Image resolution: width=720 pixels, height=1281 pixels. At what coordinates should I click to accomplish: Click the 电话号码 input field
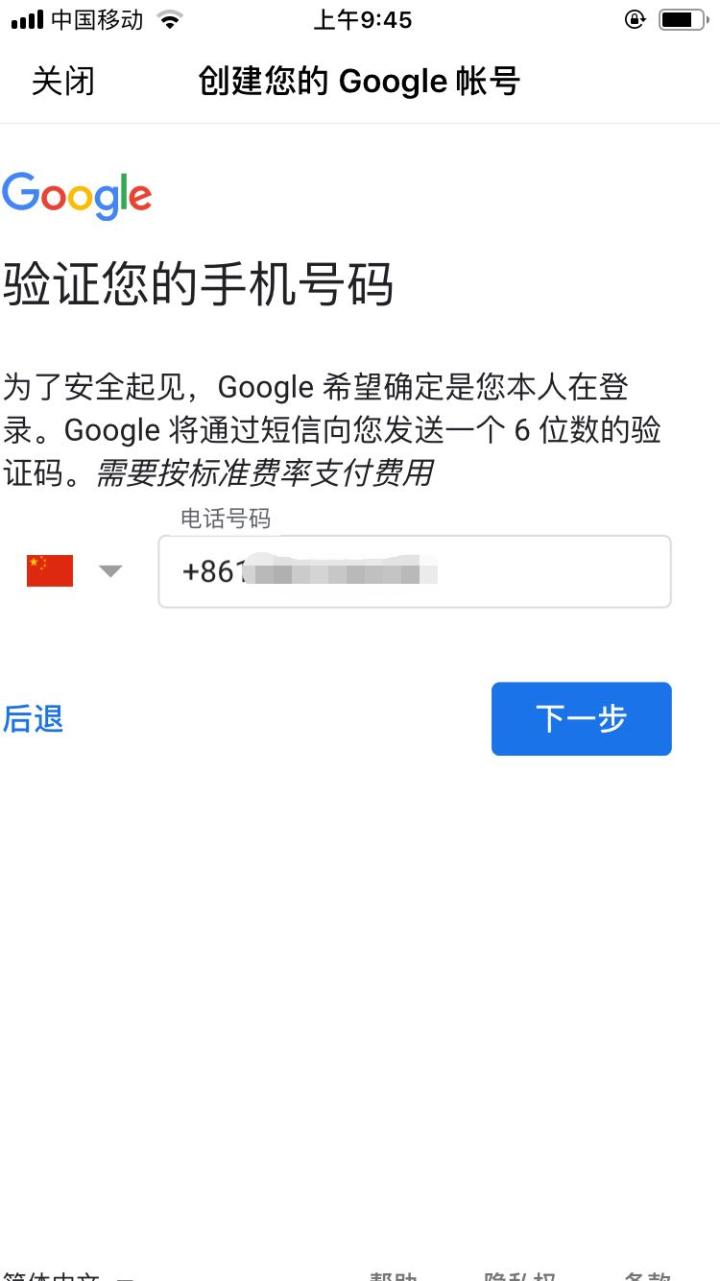pyautogui.click(x=415, y=571)
